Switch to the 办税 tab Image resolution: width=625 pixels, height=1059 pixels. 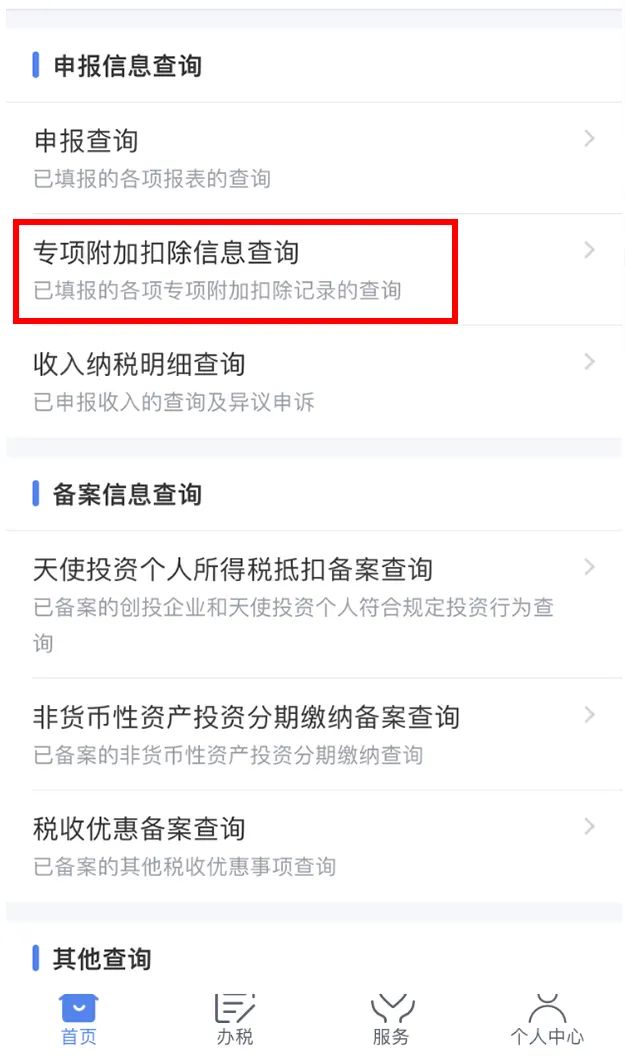click(x=234, y=1020)
